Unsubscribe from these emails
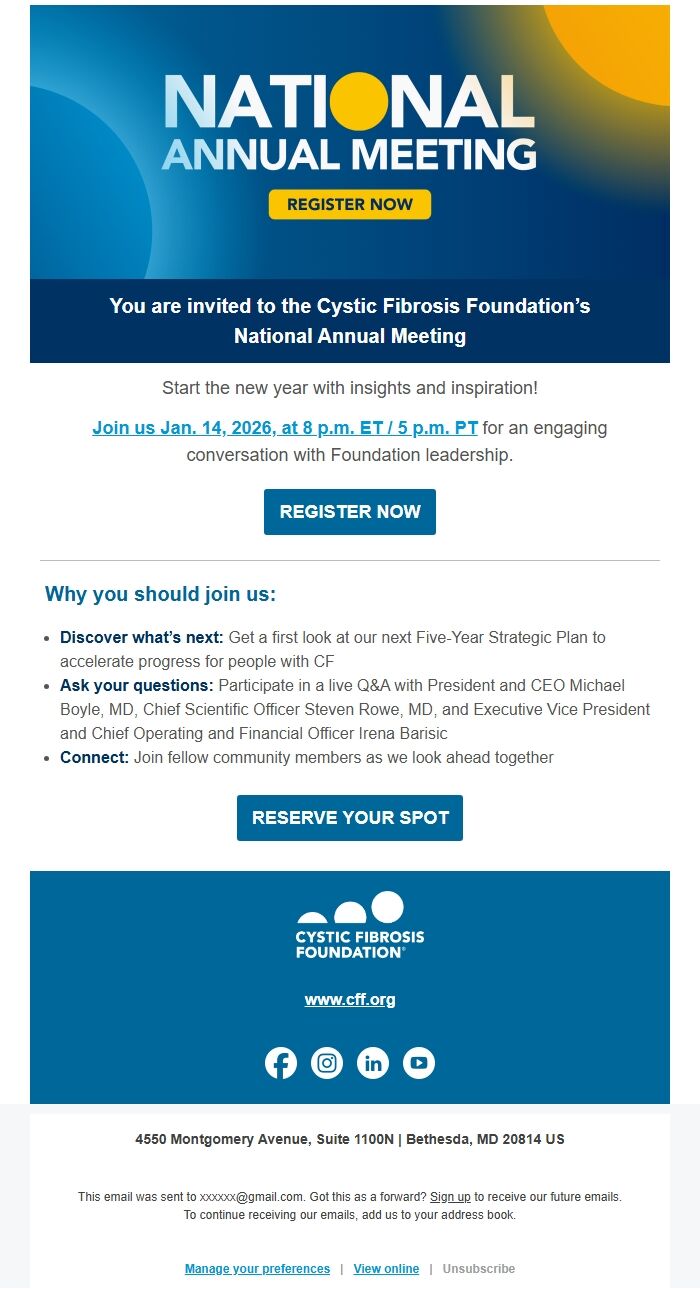The width and height of the screenshot is (700, 1289). coord(479,1269)
